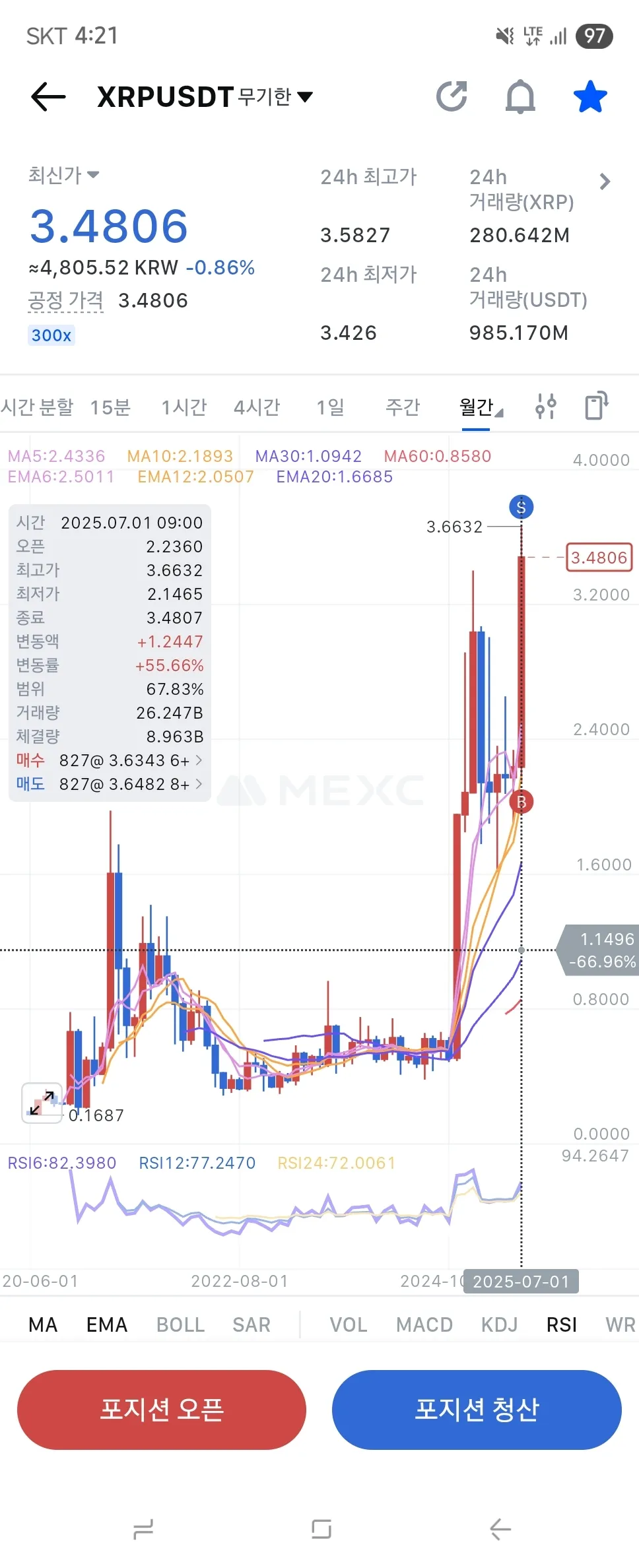This screenshot has height=1568, width=639.
Task: Go back using the top arrow
Action: tap(48, 97)
